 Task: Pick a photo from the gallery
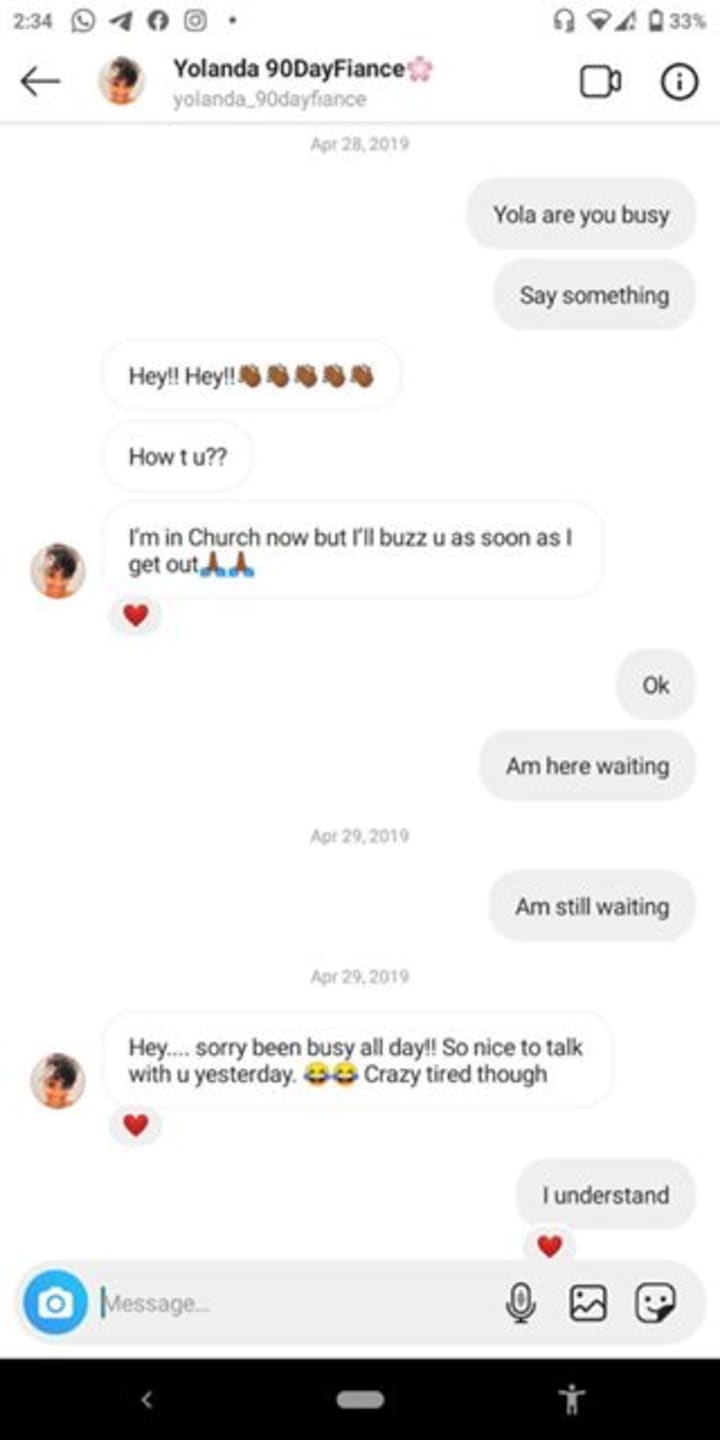pyautogui.click(x=588, y=1302)
